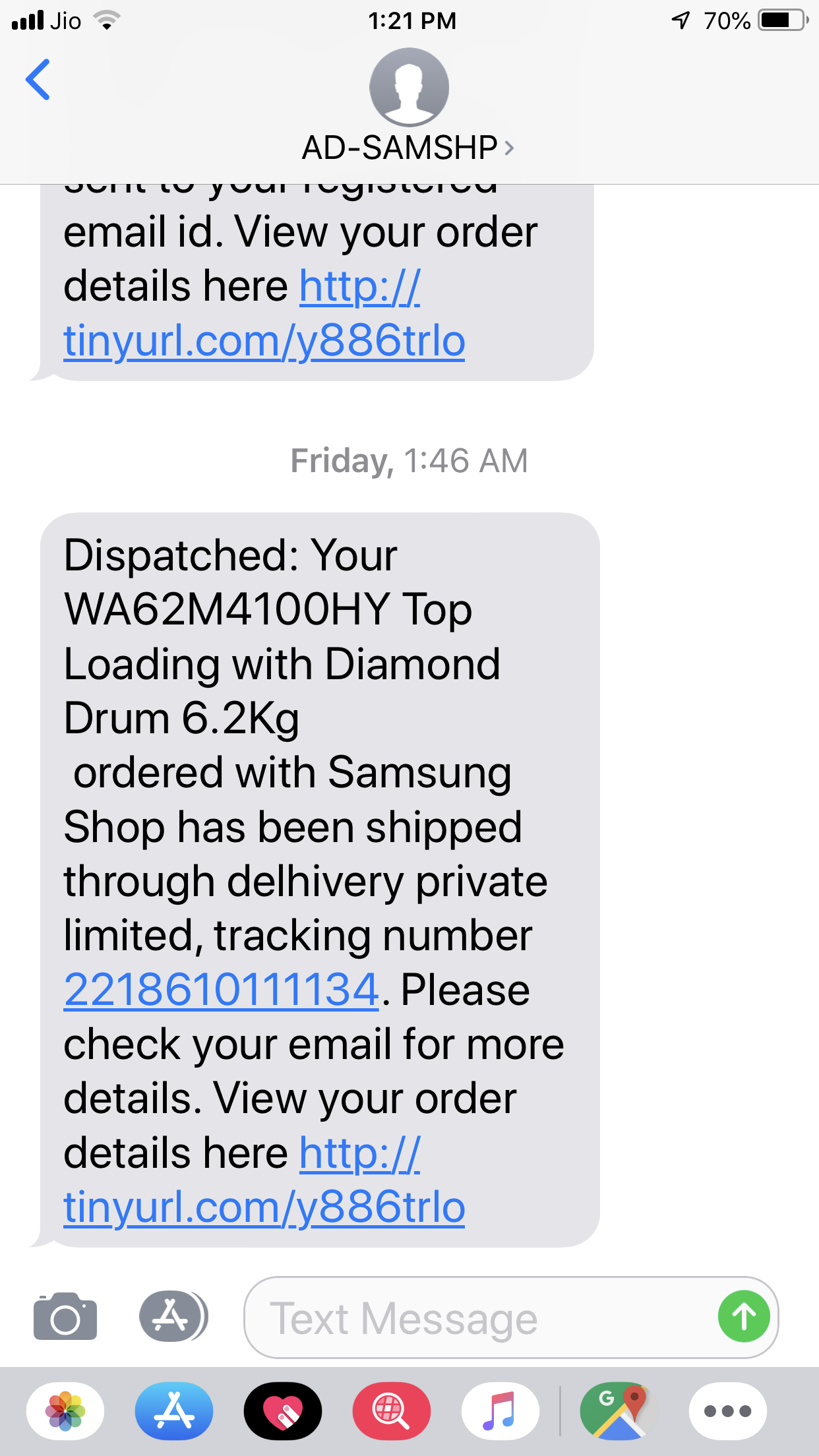Viewport: 819px width, 1456px height.
Task: Open the App Store from the dock
Action: (174, 1410)
